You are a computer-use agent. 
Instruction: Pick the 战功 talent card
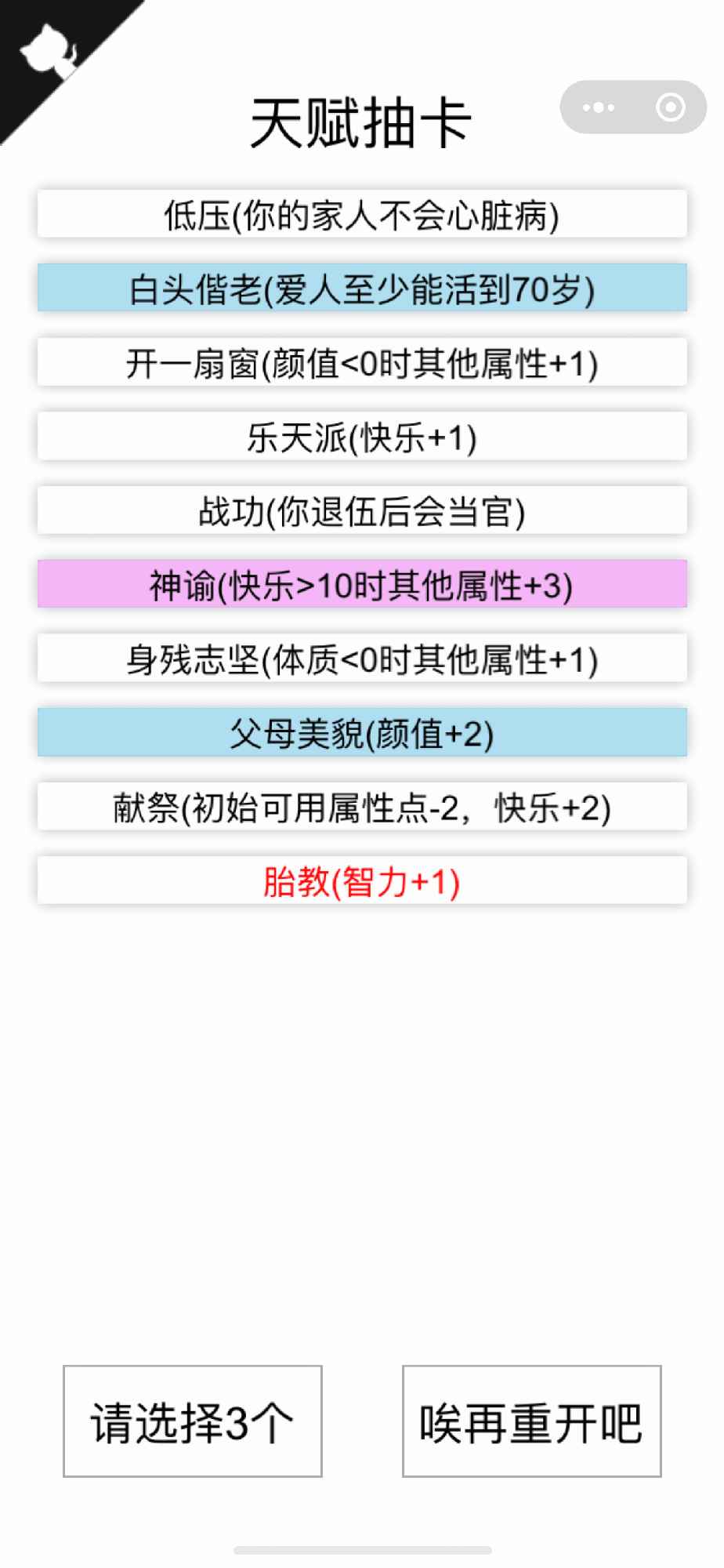tap(362, 510)
